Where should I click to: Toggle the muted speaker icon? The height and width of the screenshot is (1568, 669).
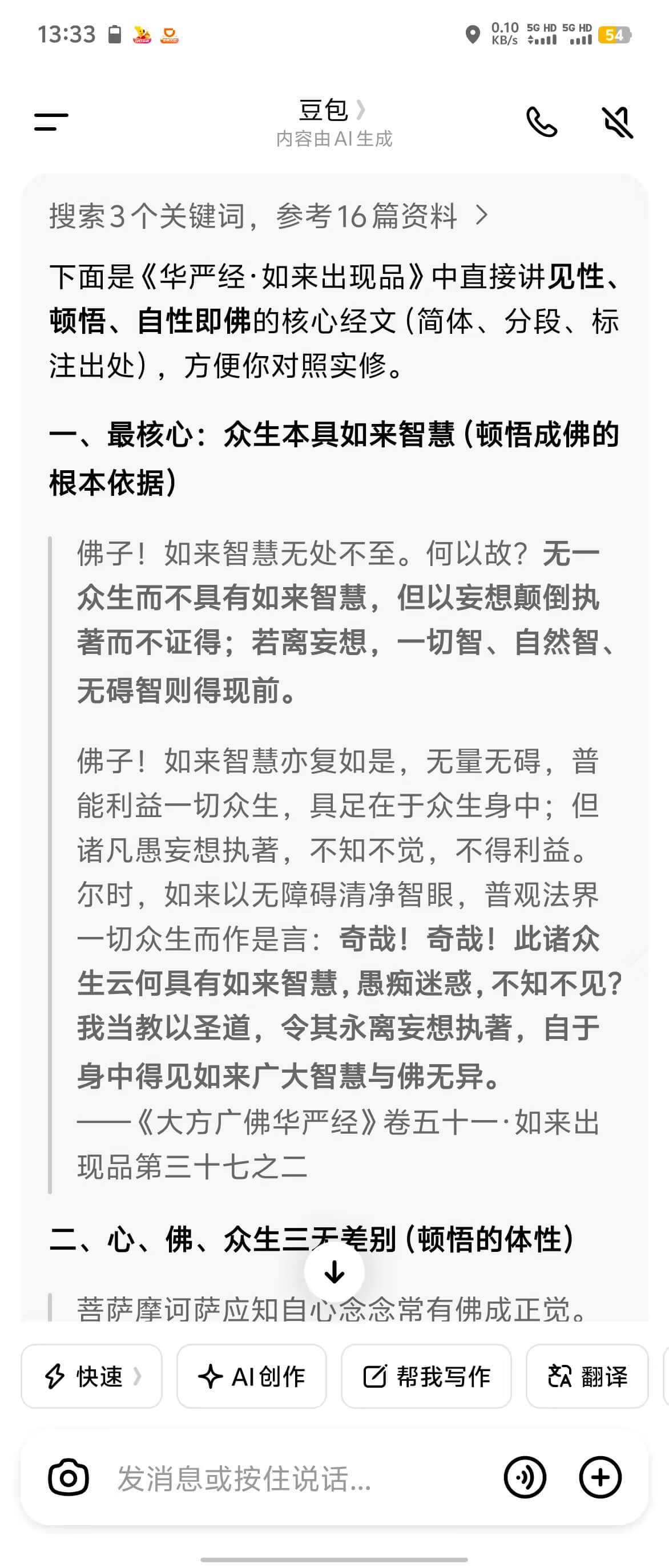[617, 122]
